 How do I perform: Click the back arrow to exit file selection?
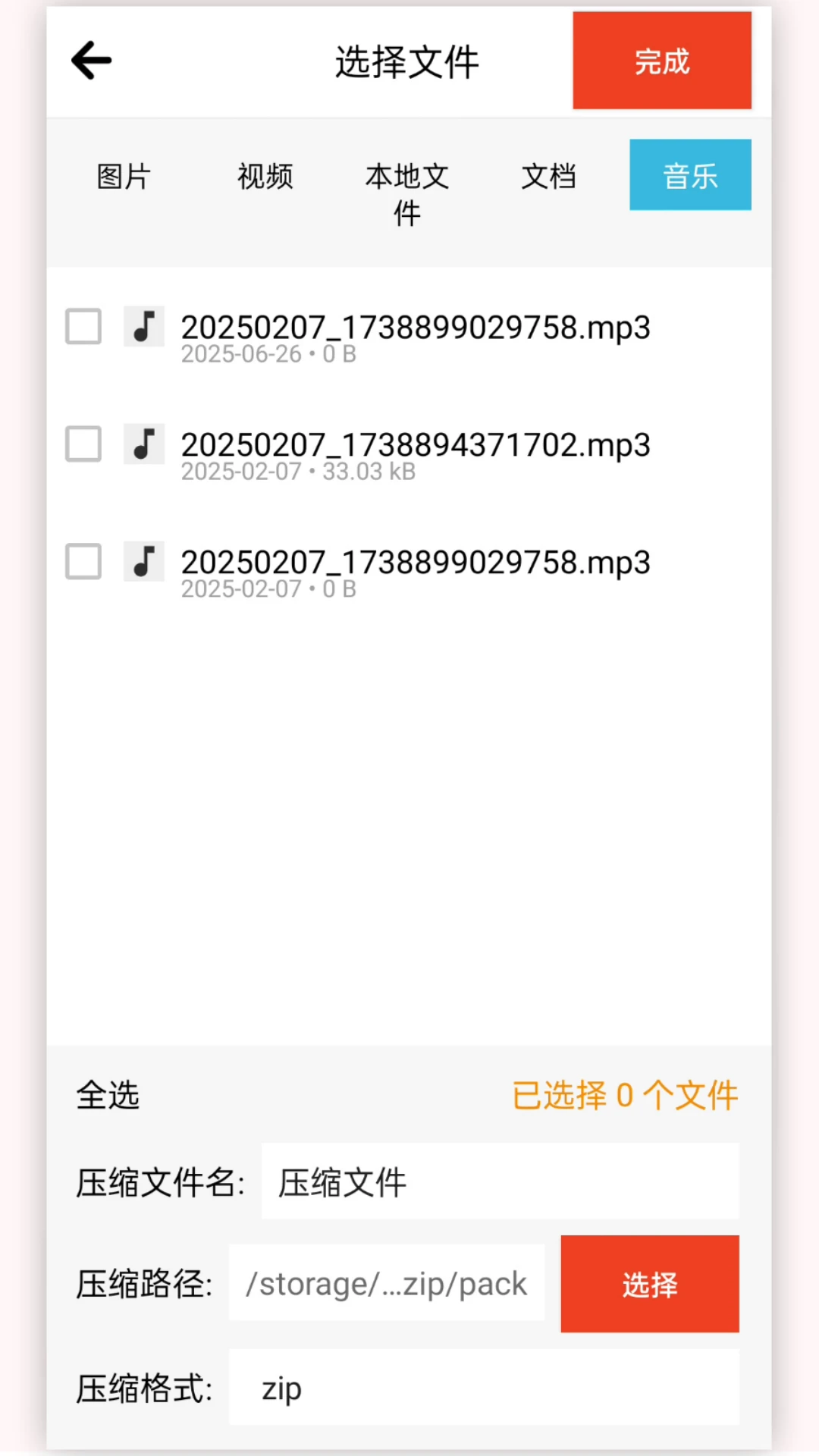pyautogui.click(x=90, y=61)
